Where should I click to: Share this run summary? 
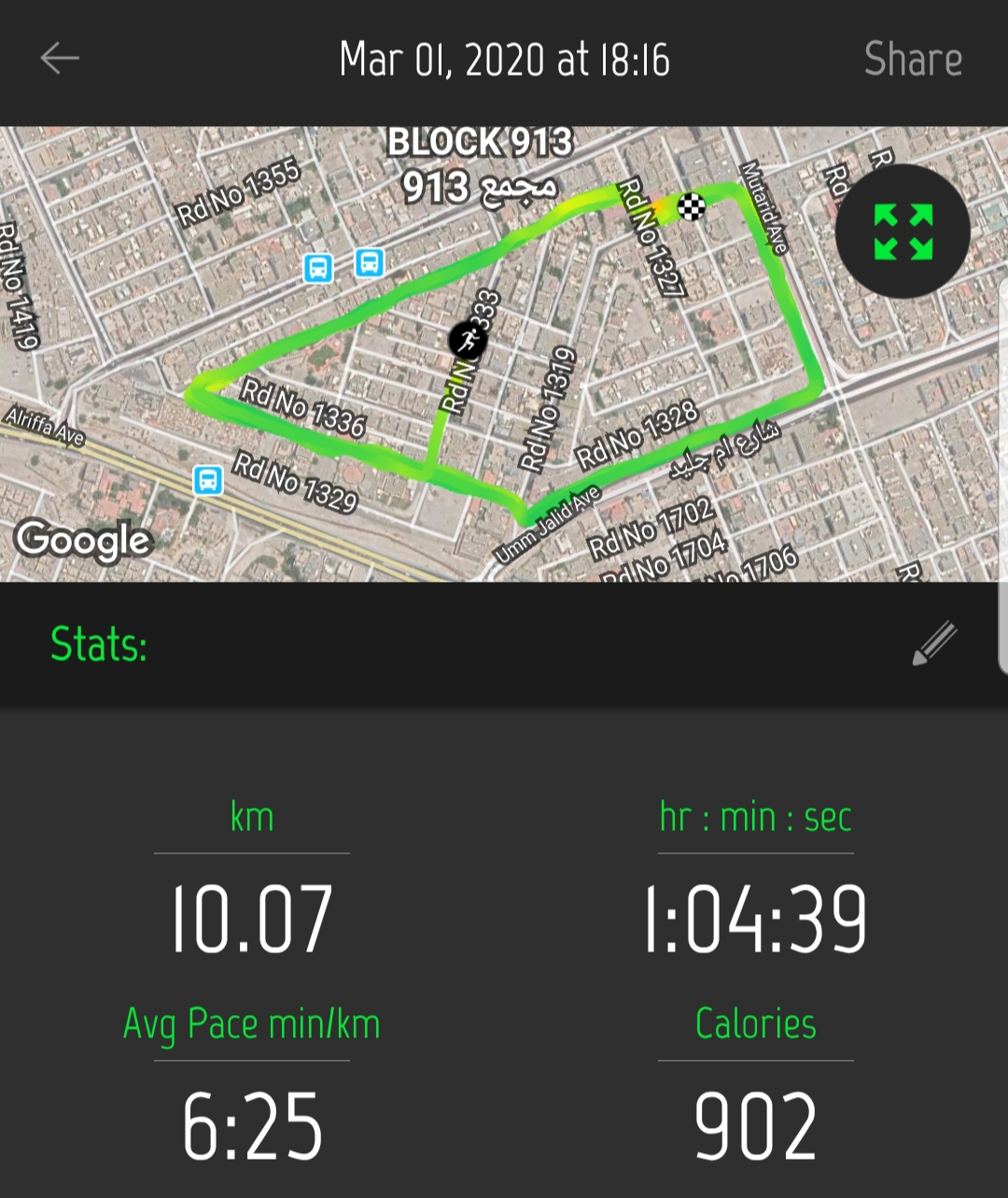point(912,60)
